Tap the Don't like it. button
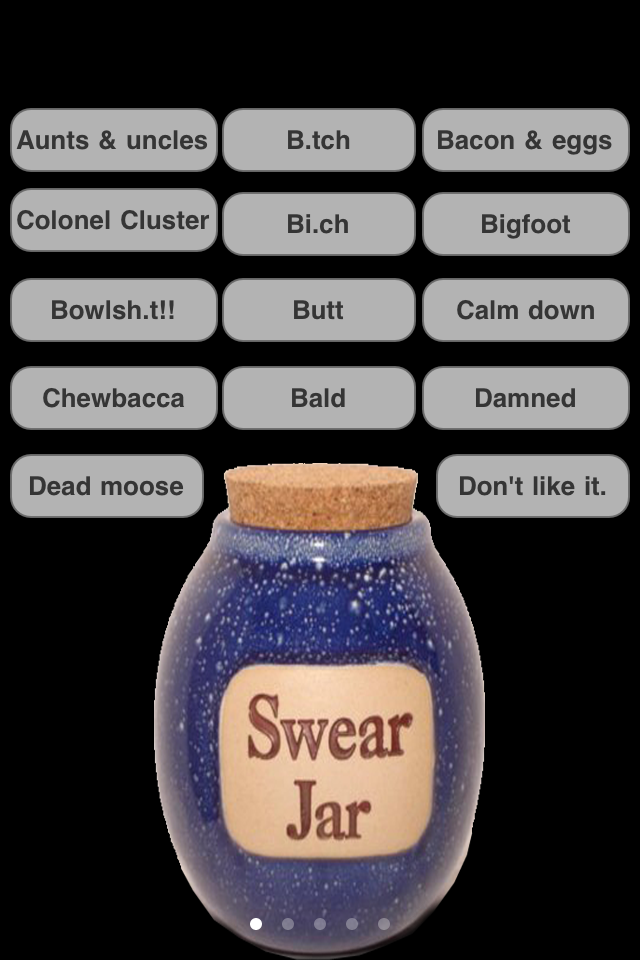This screenshot has height=960, width=640. 532,486
